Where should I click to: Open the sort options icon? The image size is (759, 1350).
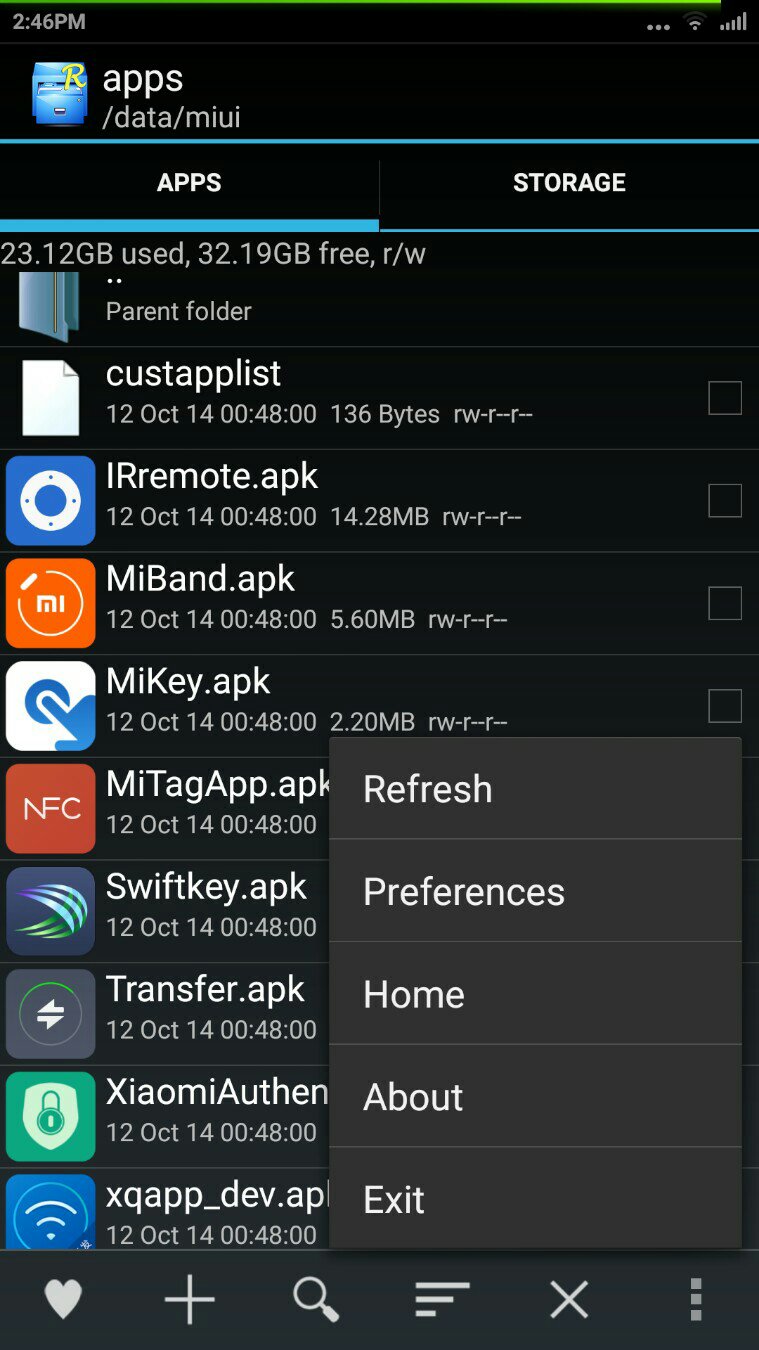click(442, 1300)
